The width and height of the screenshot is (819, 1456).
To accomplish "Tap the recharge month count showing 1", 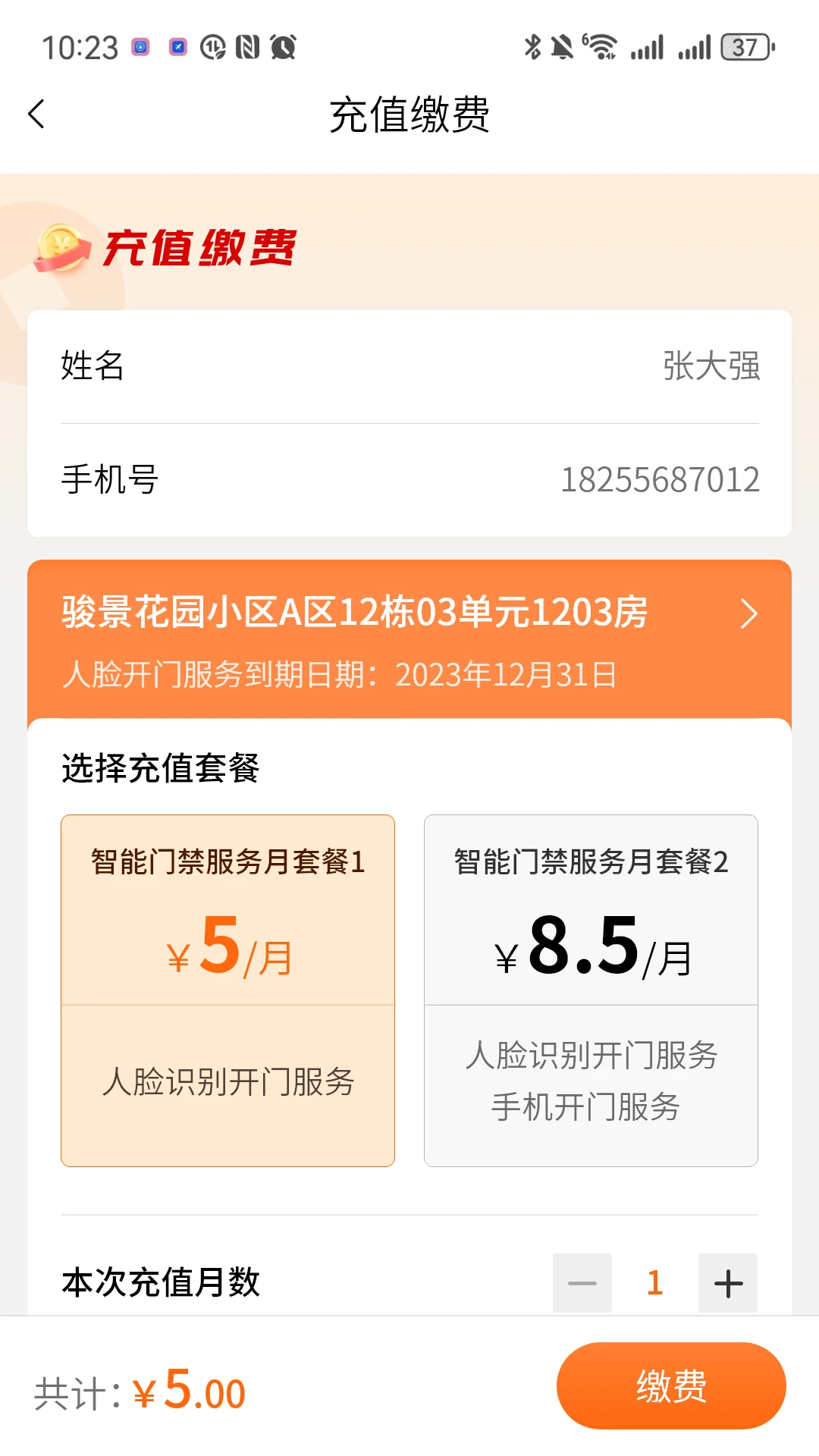I will tap(654, 1283).
